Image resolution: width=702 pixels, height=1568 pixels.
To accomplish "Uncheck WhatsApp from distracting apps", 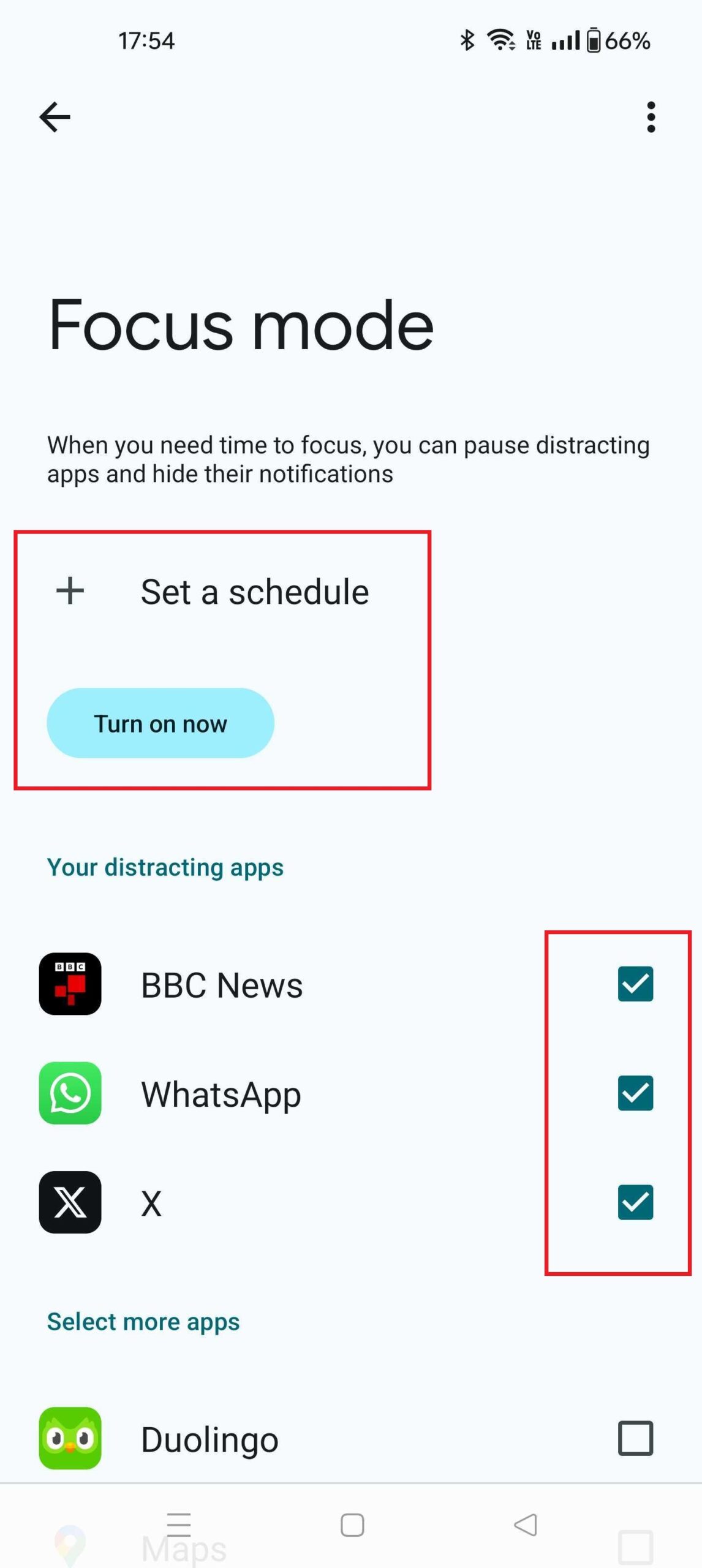I will pos(635,1093).
